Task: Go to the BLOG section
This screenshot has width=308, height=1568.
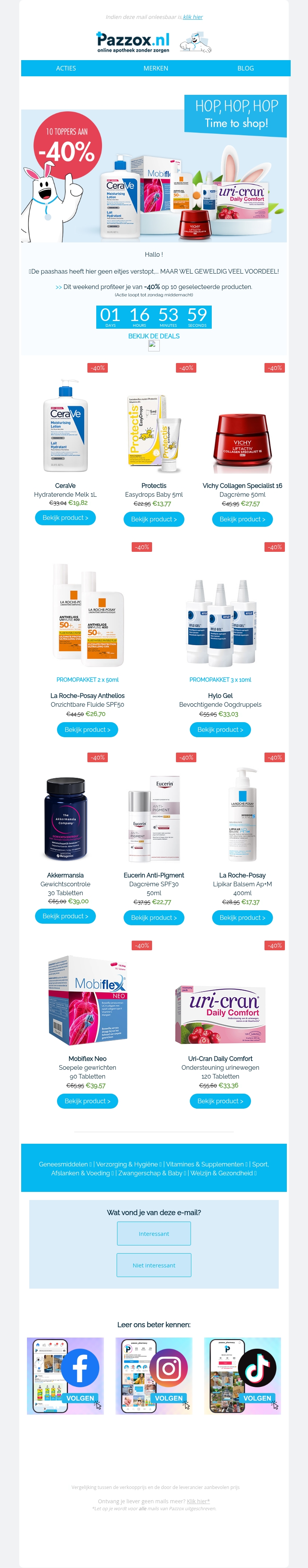Action: point(245,68)
